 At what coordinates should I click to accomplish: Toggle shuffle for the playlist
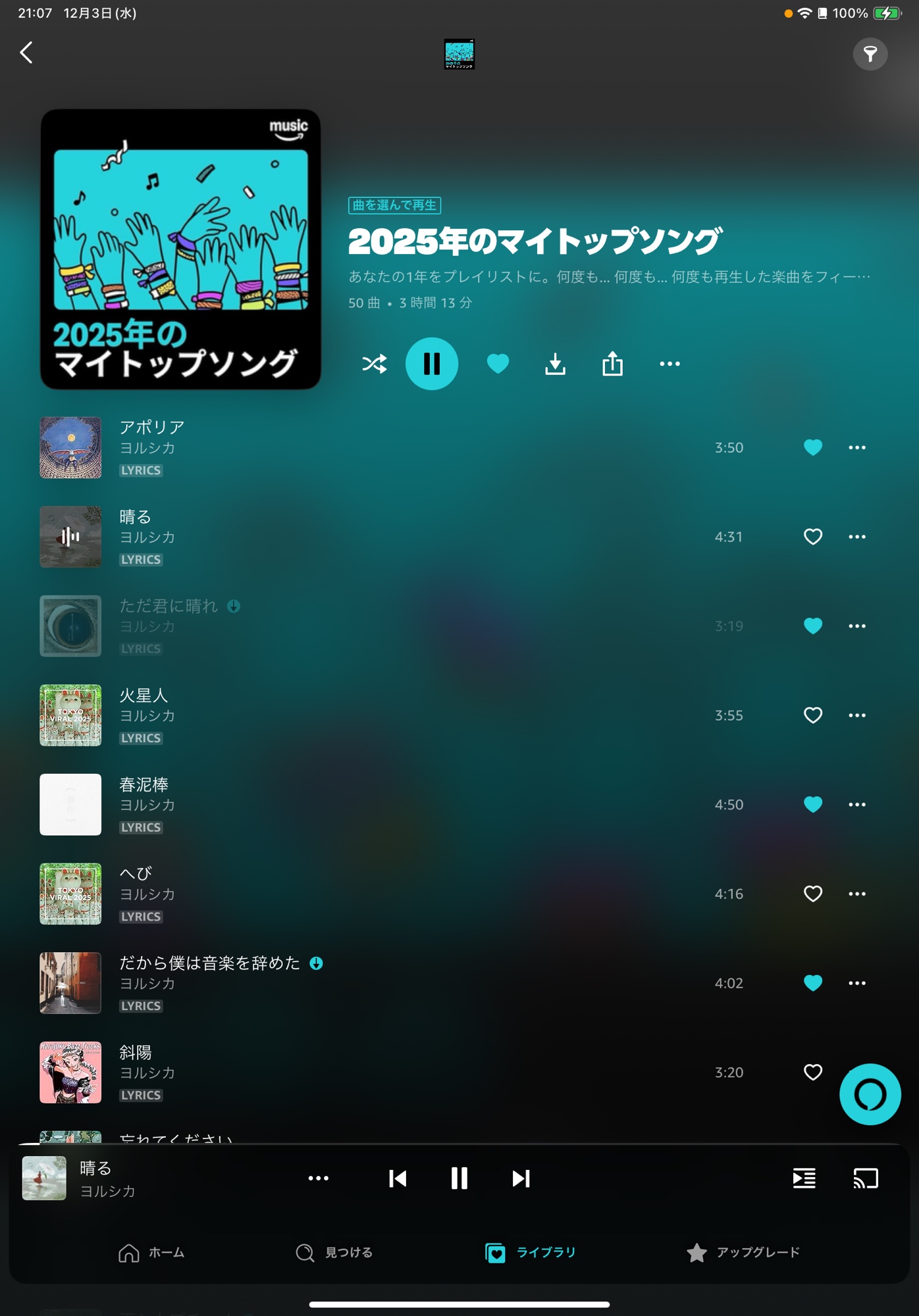tap(375, 364)
